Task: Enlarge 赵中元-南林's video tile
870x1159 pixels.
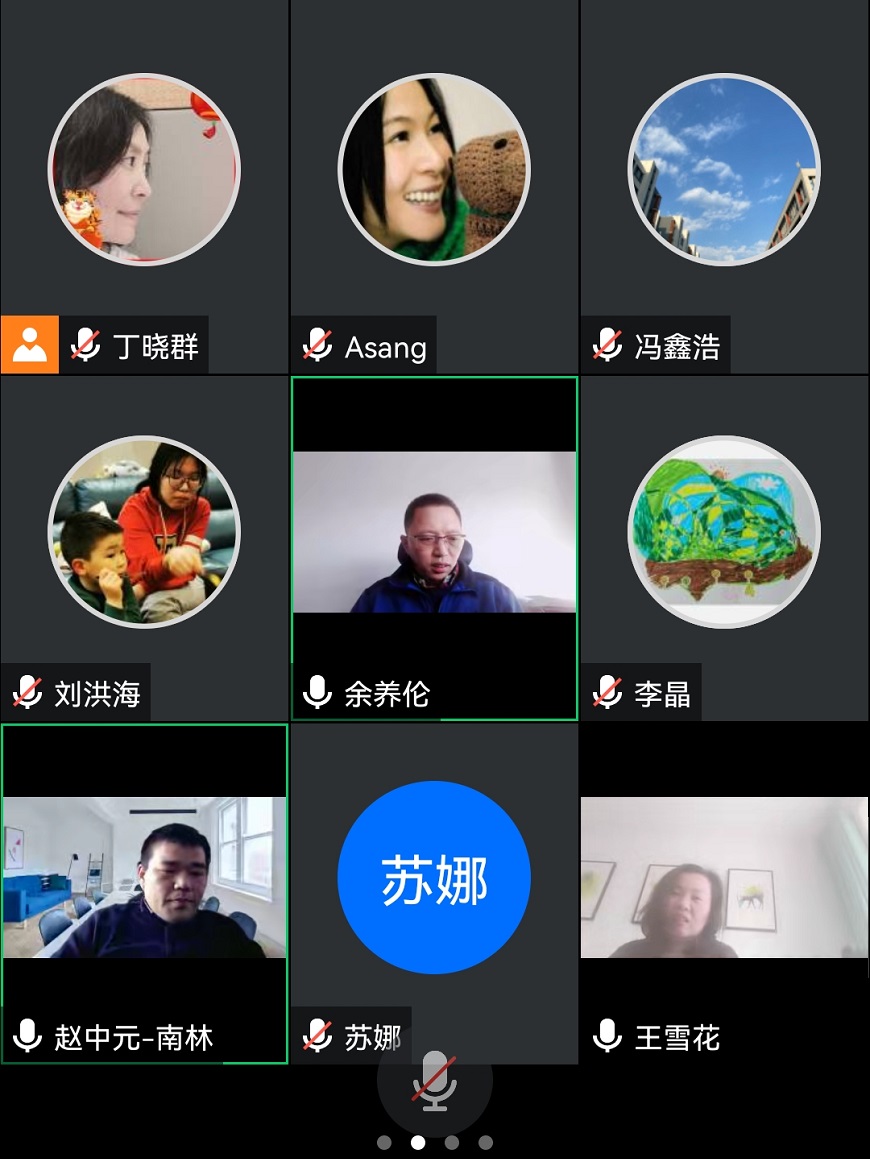Action: coord(144,878)
